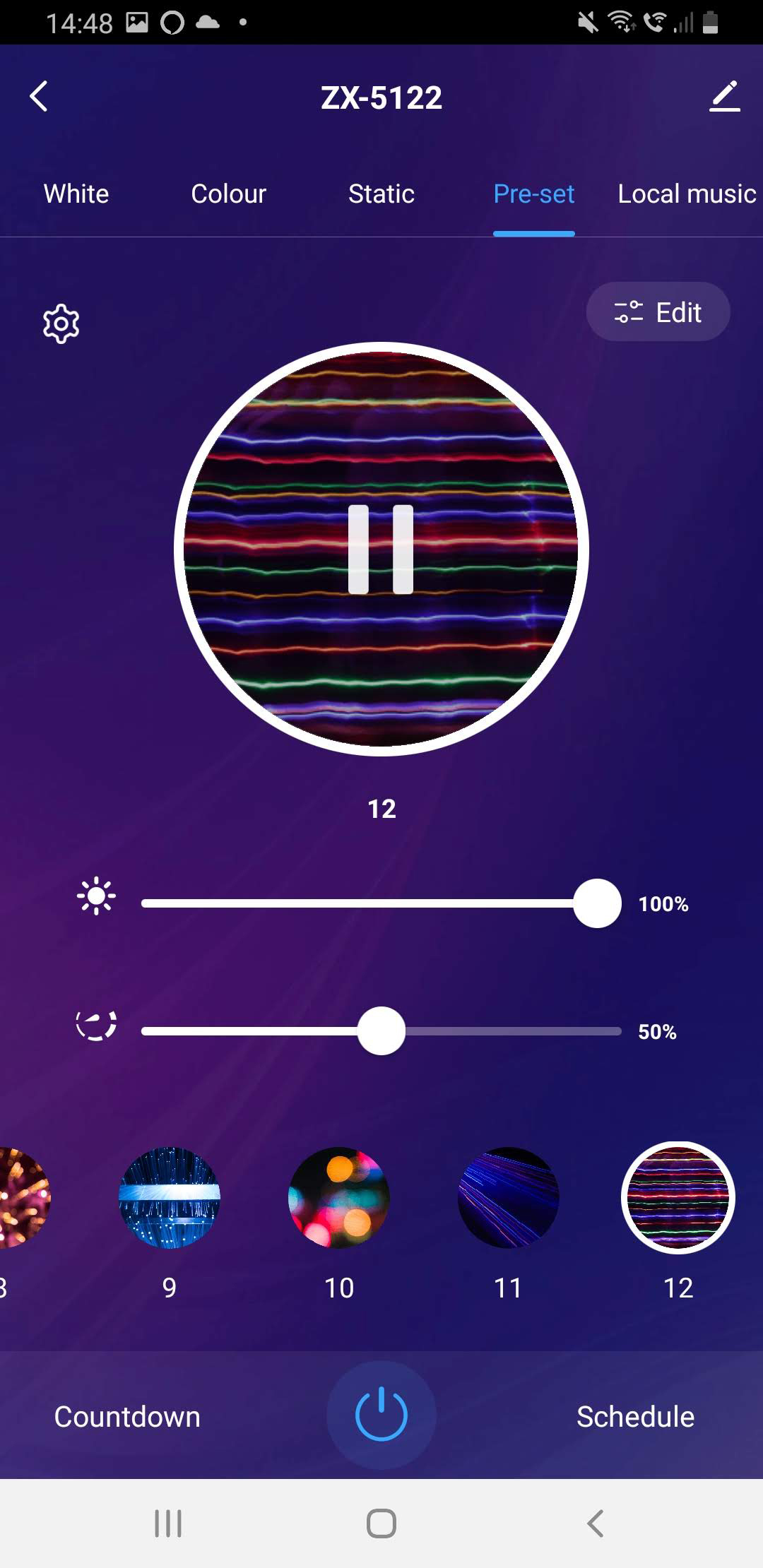Toggle the light power button
The height and width of the screenshot is (1568, 763).
pos(381,1415)
